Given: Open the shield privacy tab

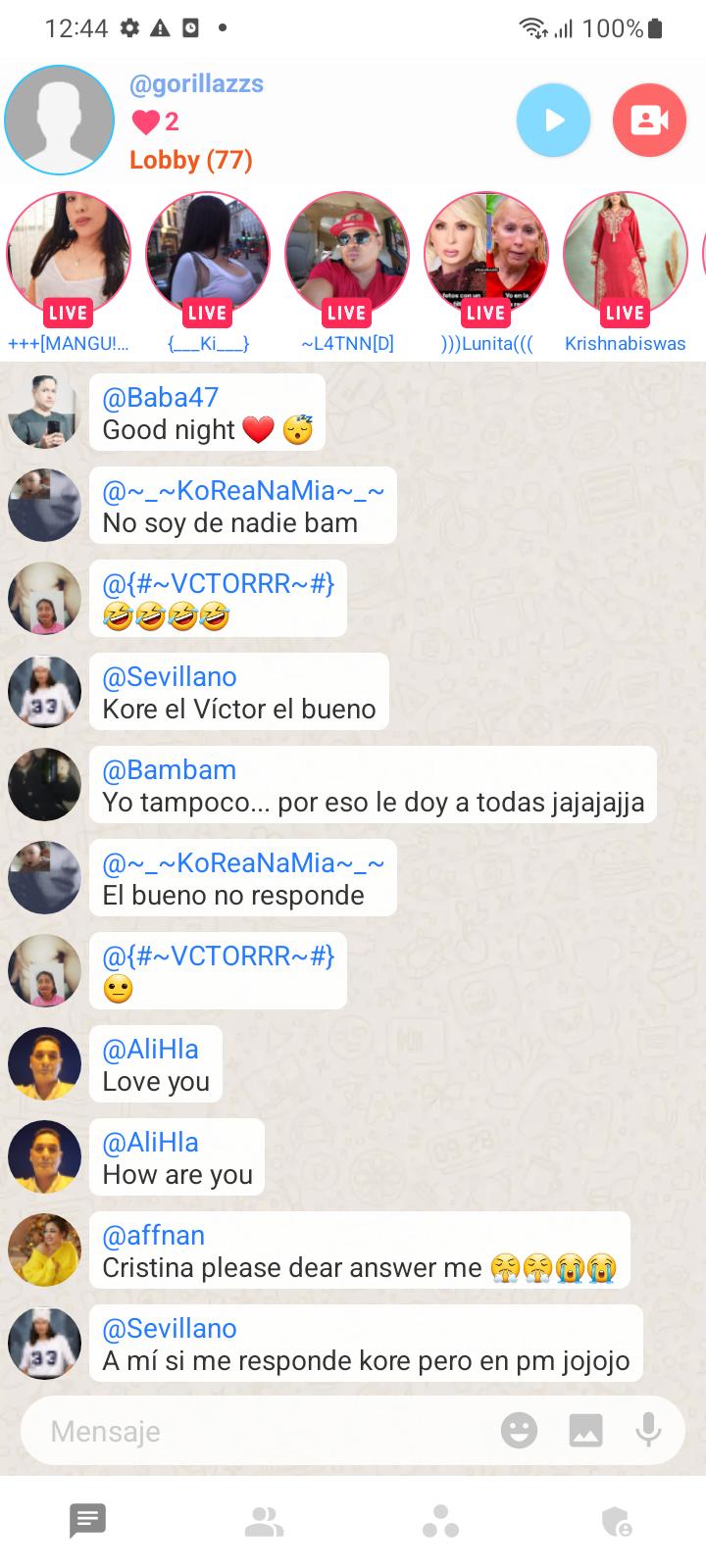Looking at the screenshot, I should 617,1521.
